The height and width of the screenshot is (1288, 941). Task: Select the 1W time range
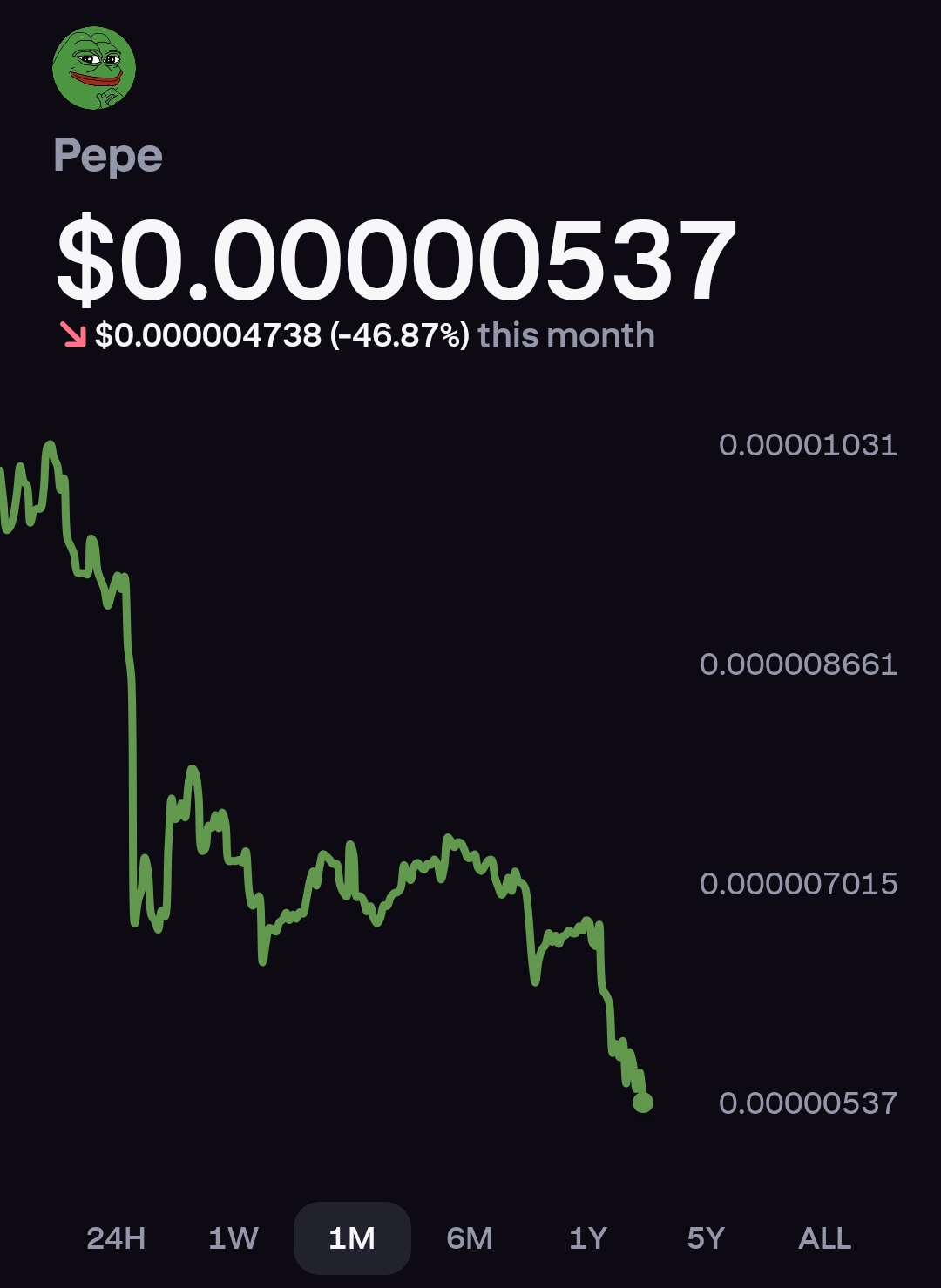(234, 1237)
